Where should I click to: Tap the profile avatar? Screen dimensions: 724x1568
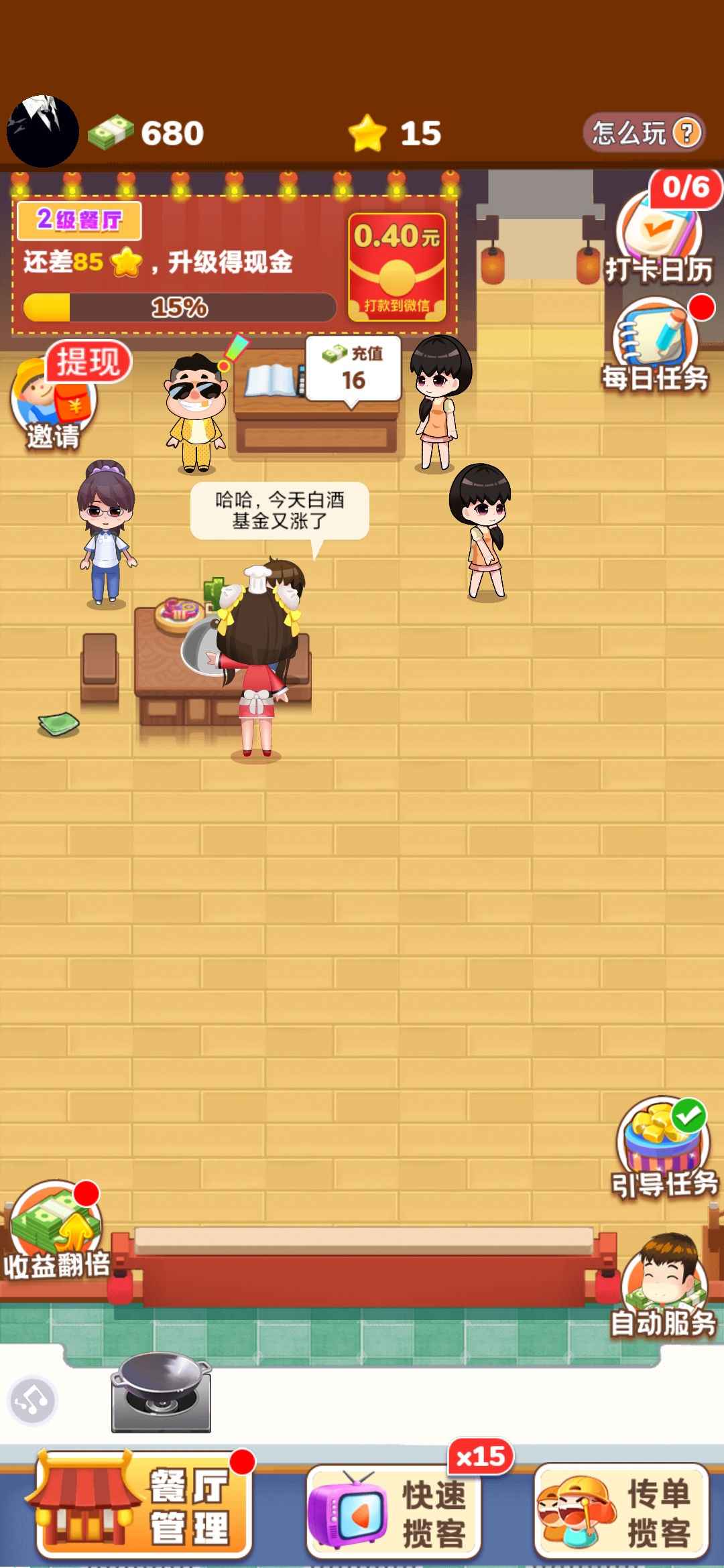click(43, 132)
